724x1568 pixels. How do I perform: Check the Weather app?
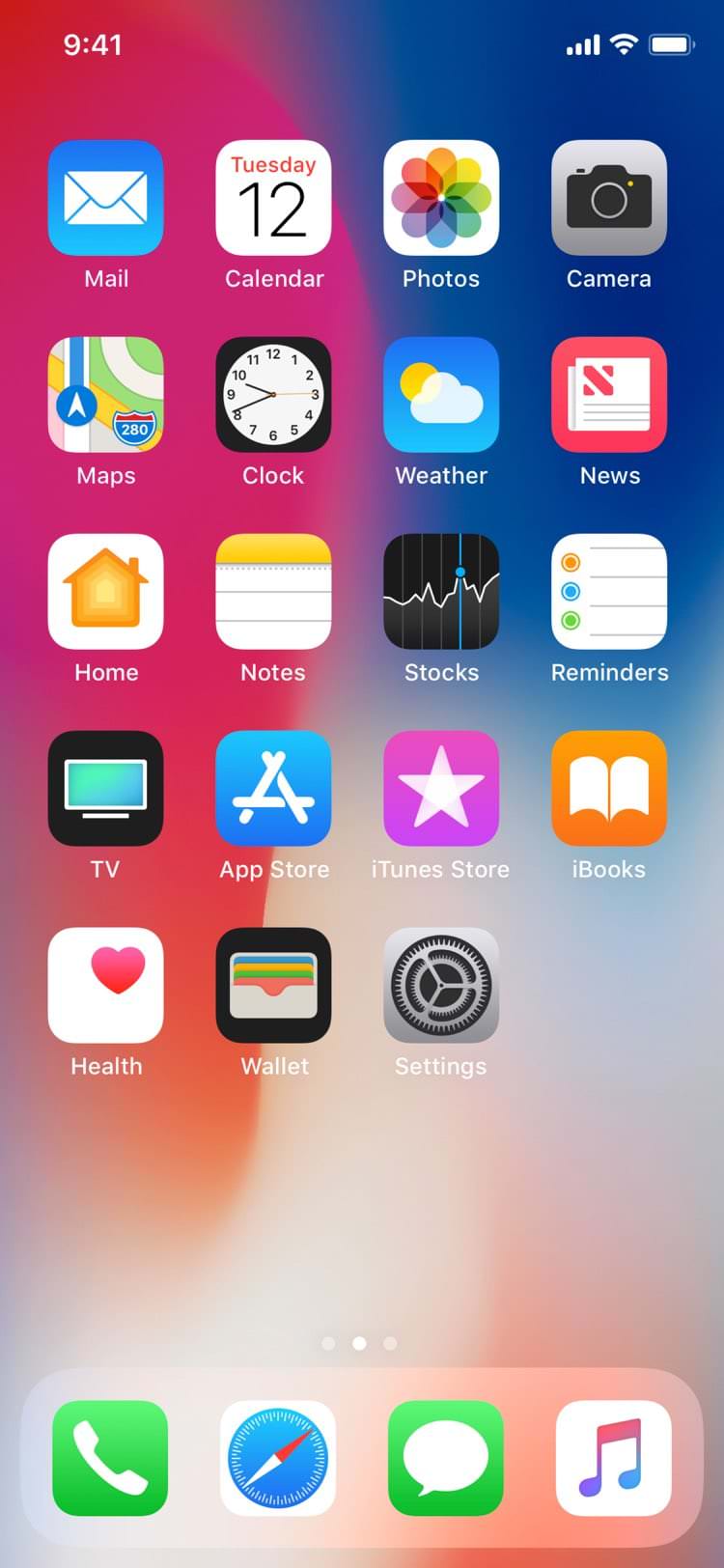pyautogui.click(x=441, y=395)
